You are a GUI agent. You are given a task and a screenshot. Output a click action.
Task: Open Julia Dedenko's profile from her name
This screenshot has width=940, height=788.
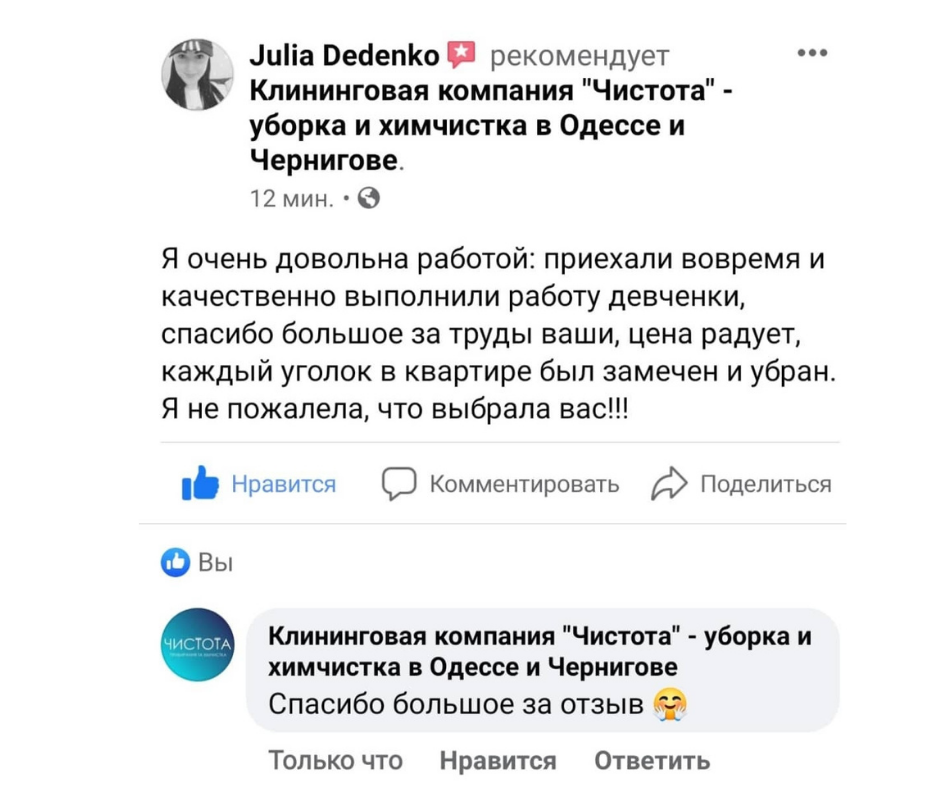342,54
